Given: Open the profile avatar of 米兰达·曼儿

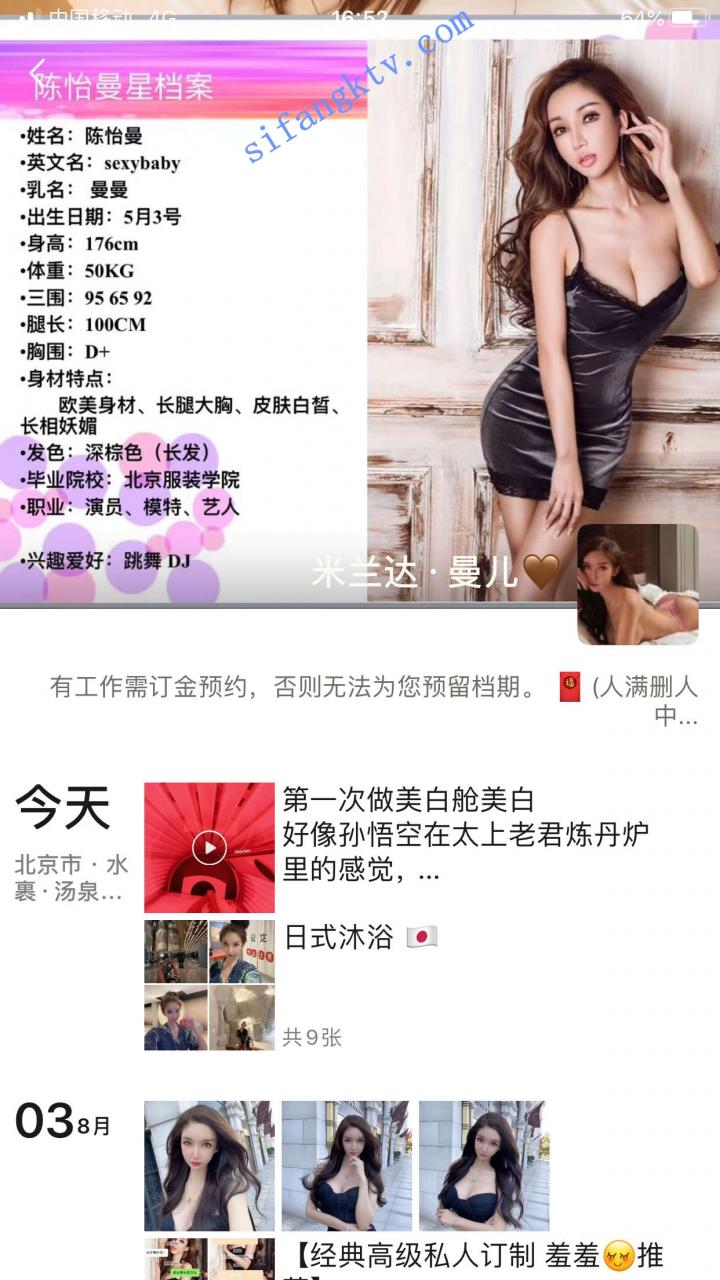Looking at the screenshot, I should (638, 584).
